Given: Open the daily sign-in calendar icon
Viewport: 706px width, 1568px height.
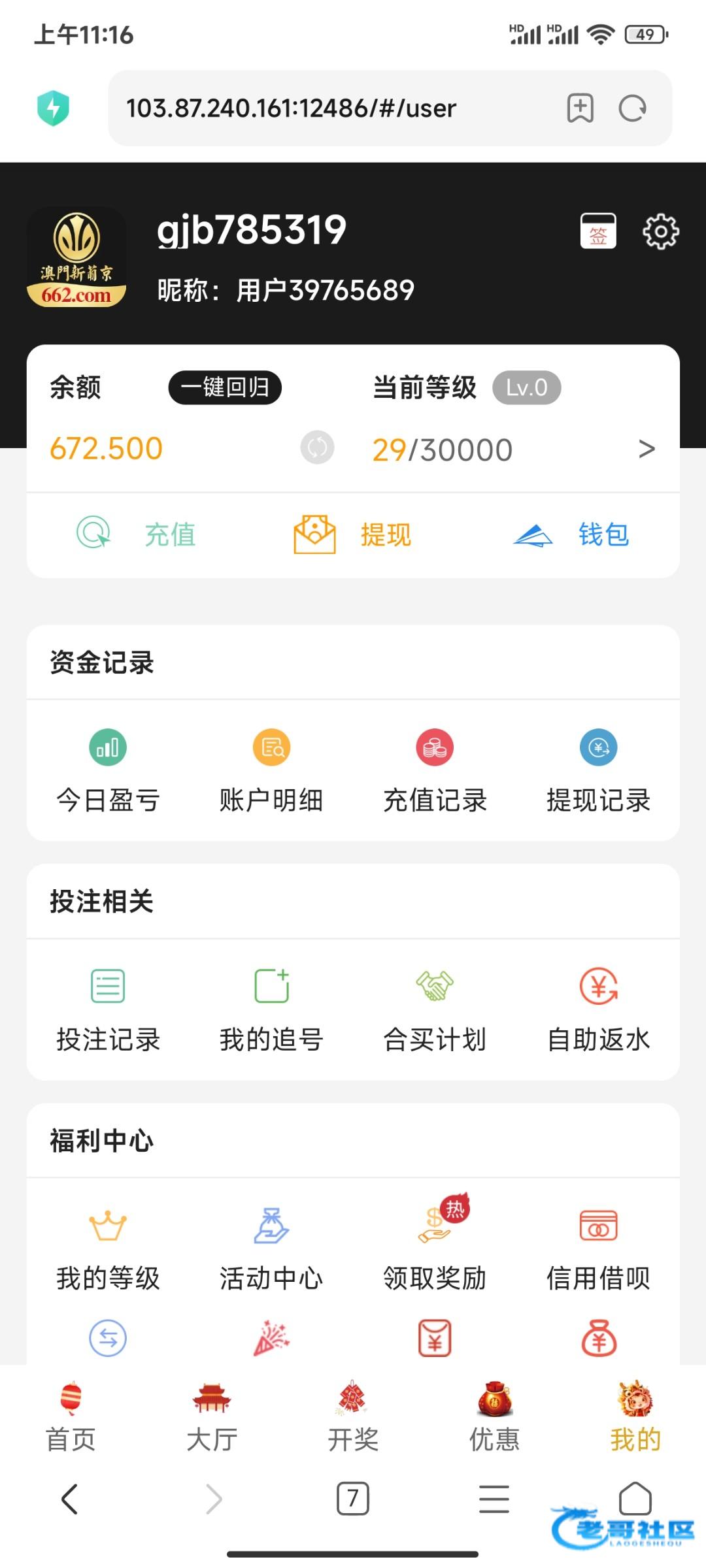Looking at the screenshot, I should click(598, 231).
